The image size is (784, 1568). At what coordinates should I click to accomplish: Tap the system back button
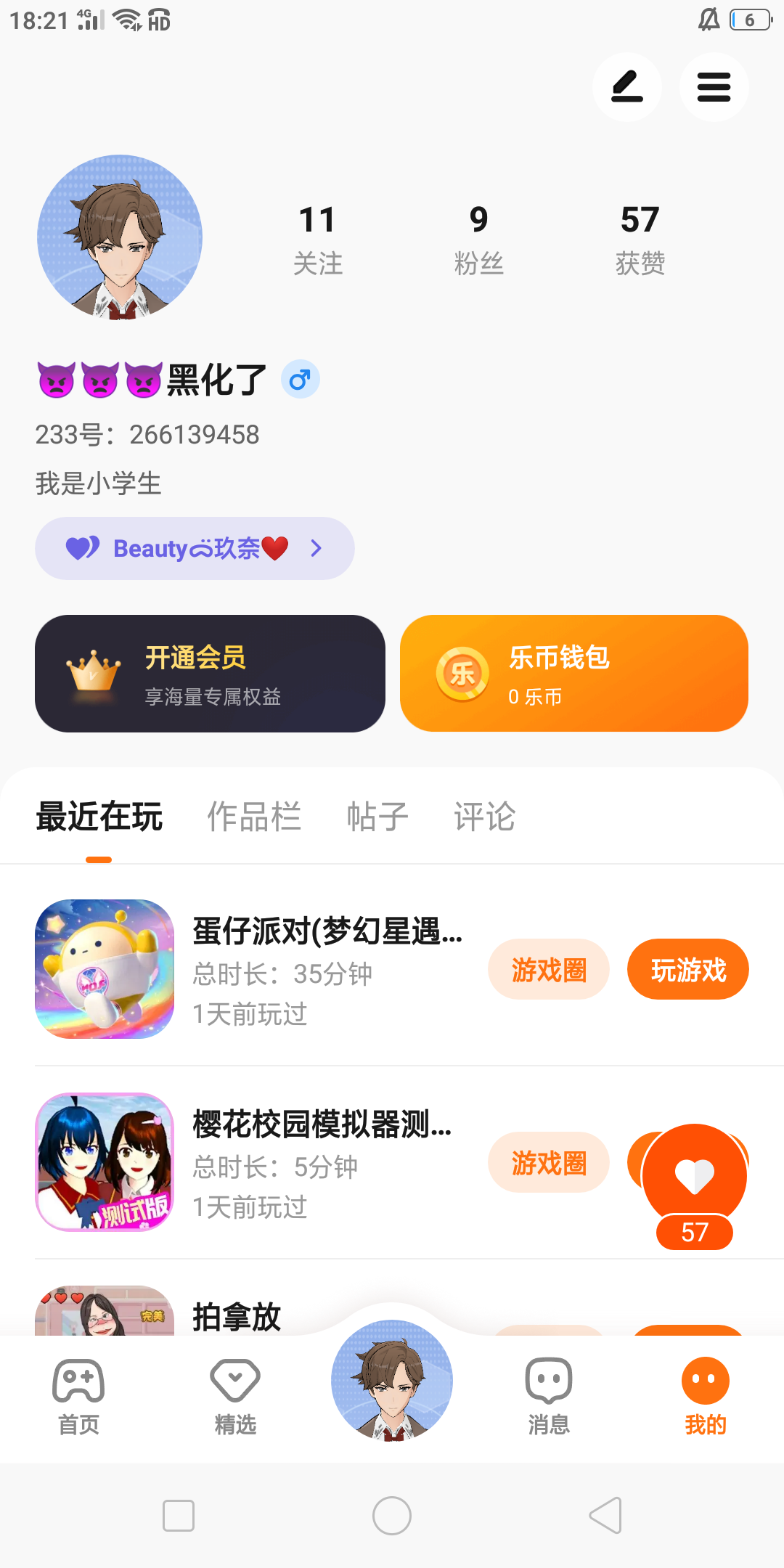point(606,1516)
